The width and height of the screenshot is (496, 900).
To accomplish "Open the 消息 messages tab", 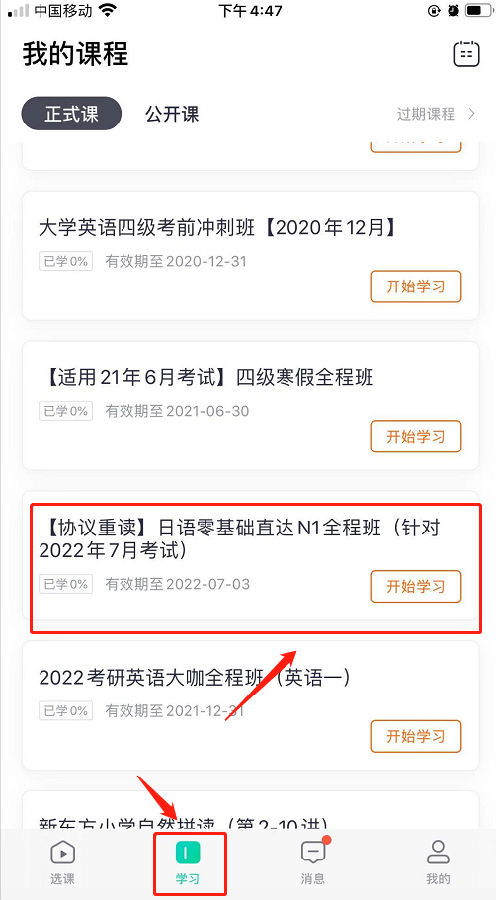I will [x=313, y=863].
